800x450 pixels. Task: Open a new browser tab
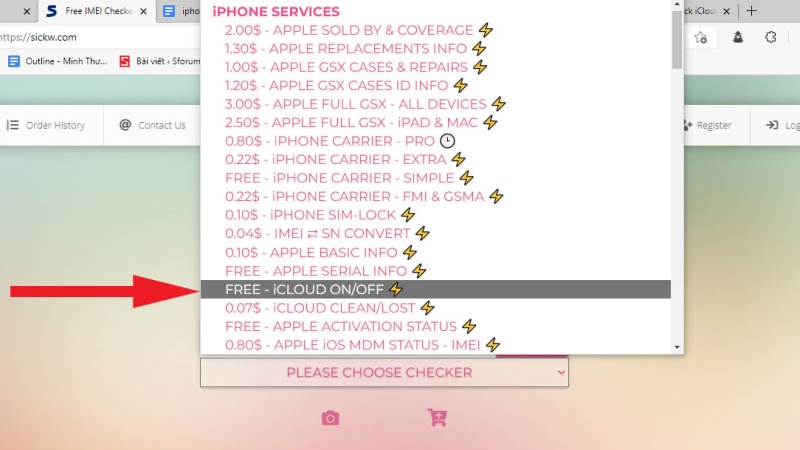751,11
